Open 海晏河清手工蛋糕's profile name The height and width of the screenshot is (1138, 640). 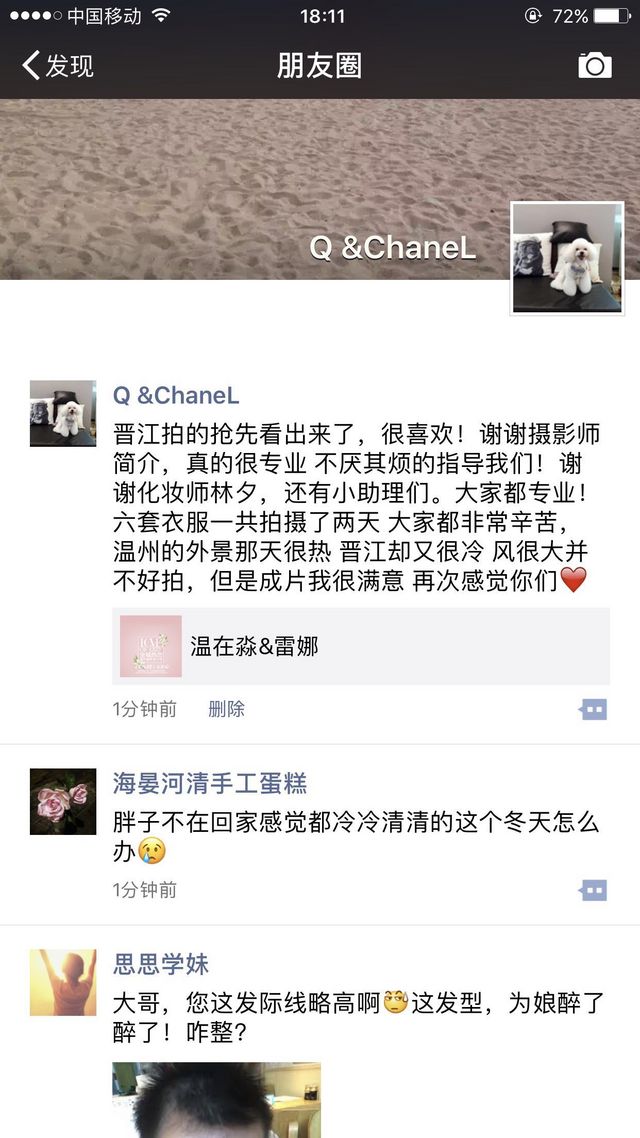[x=210, y=783]
